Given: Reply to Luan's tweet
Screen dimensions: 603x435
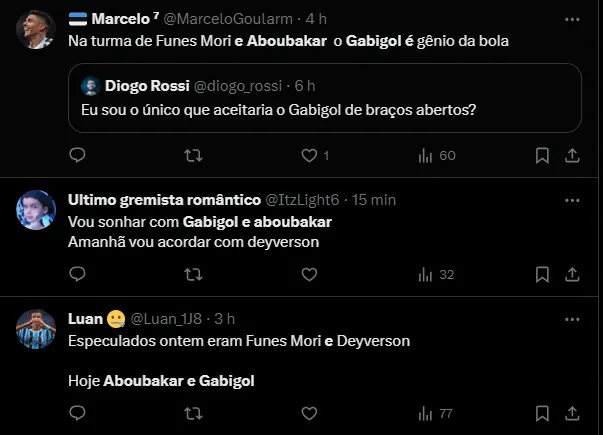Looking at the screenshot, I should [78, 412].
